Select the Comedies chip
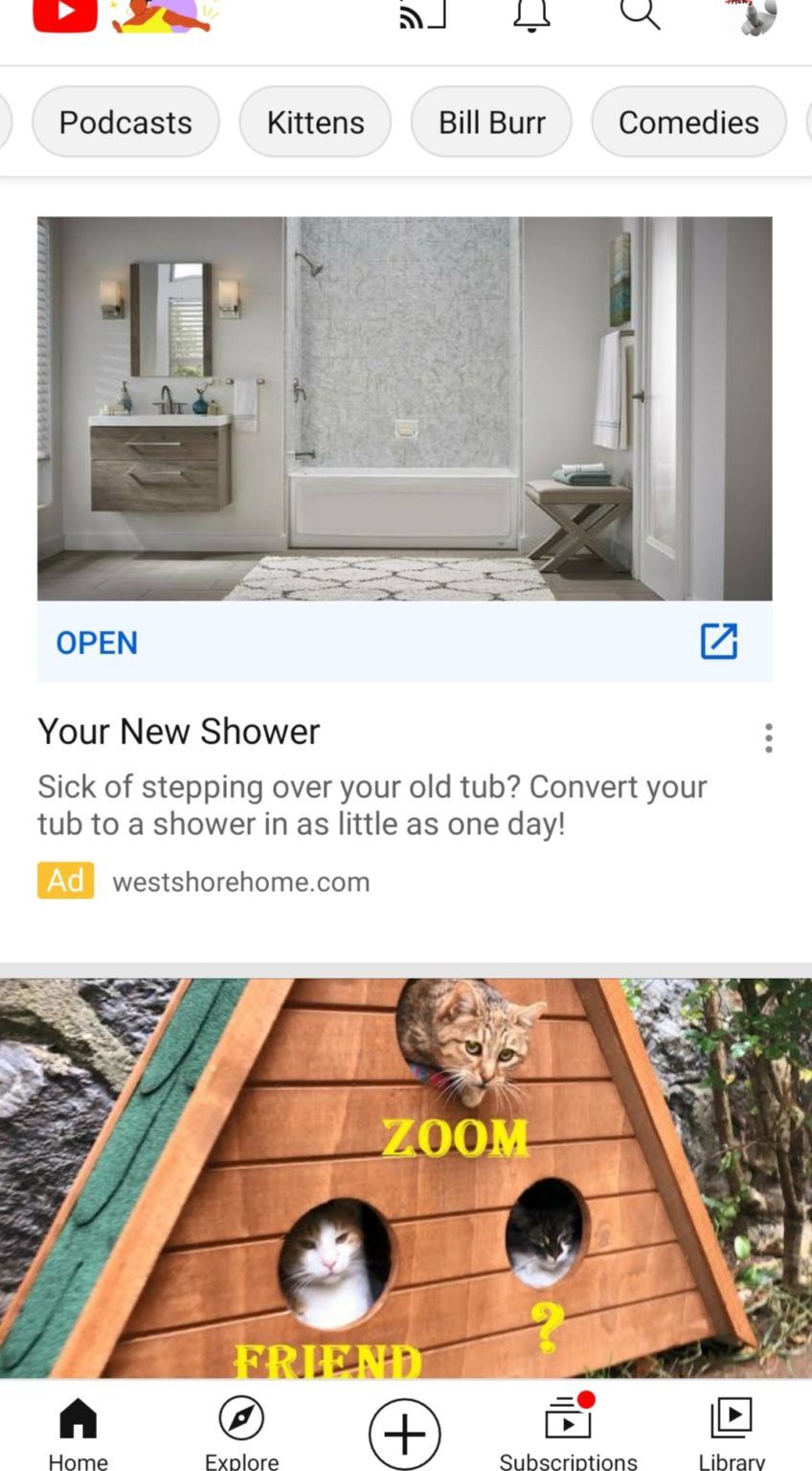Screen dimensions: 812x1471 pos(688,122)
